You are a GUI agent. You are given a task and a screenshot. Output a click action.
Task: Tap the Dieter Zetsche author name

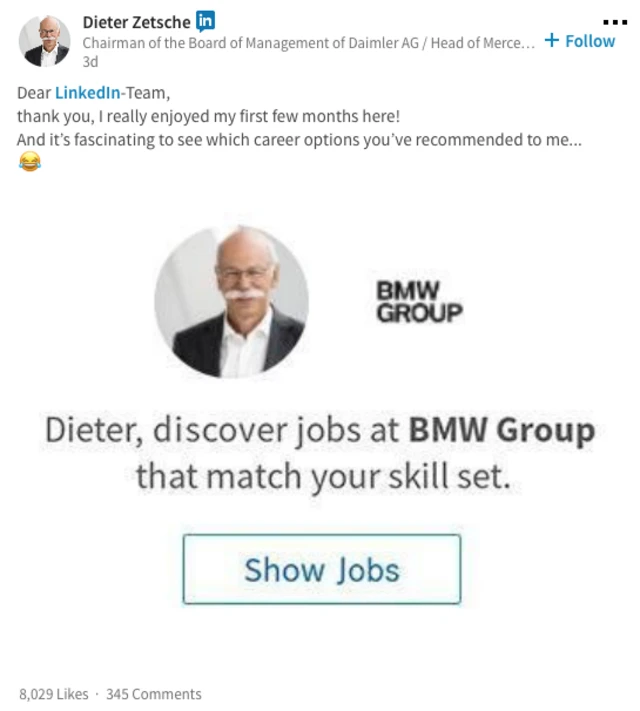(136, 21)
